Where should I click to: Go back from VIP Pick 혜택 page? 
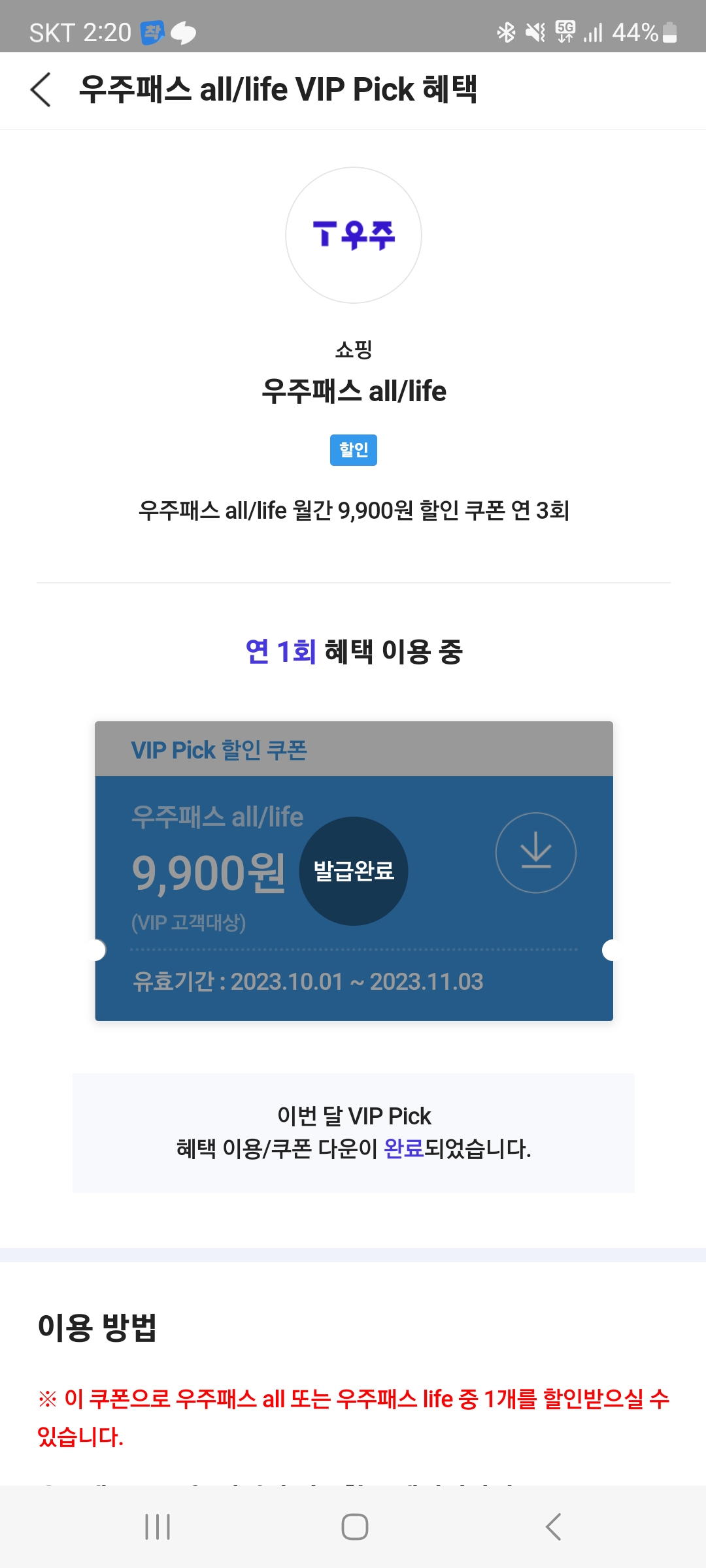[x=41, y=90]
